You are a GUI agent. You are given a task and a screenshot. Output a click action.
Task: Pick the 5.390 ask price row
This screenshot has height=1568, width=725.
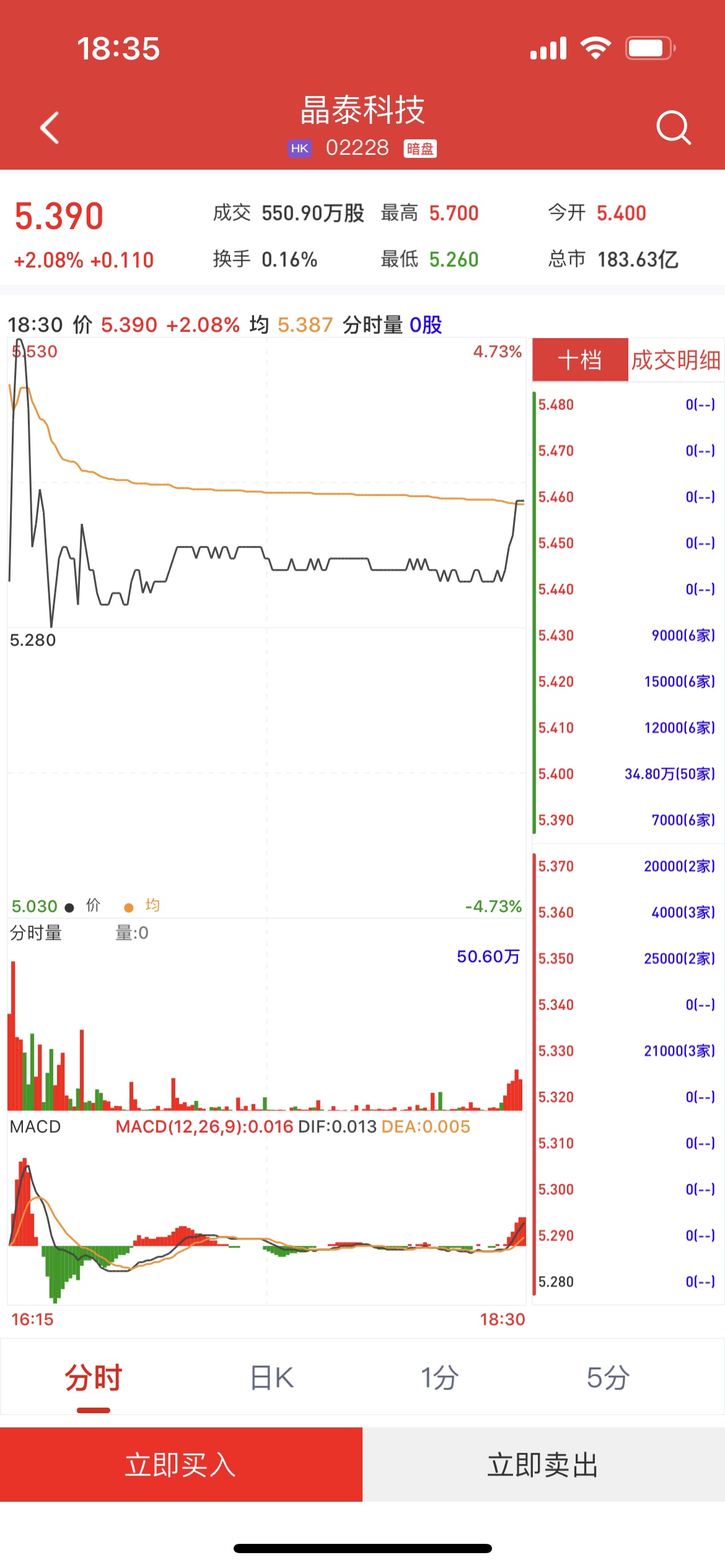point(627,820)
